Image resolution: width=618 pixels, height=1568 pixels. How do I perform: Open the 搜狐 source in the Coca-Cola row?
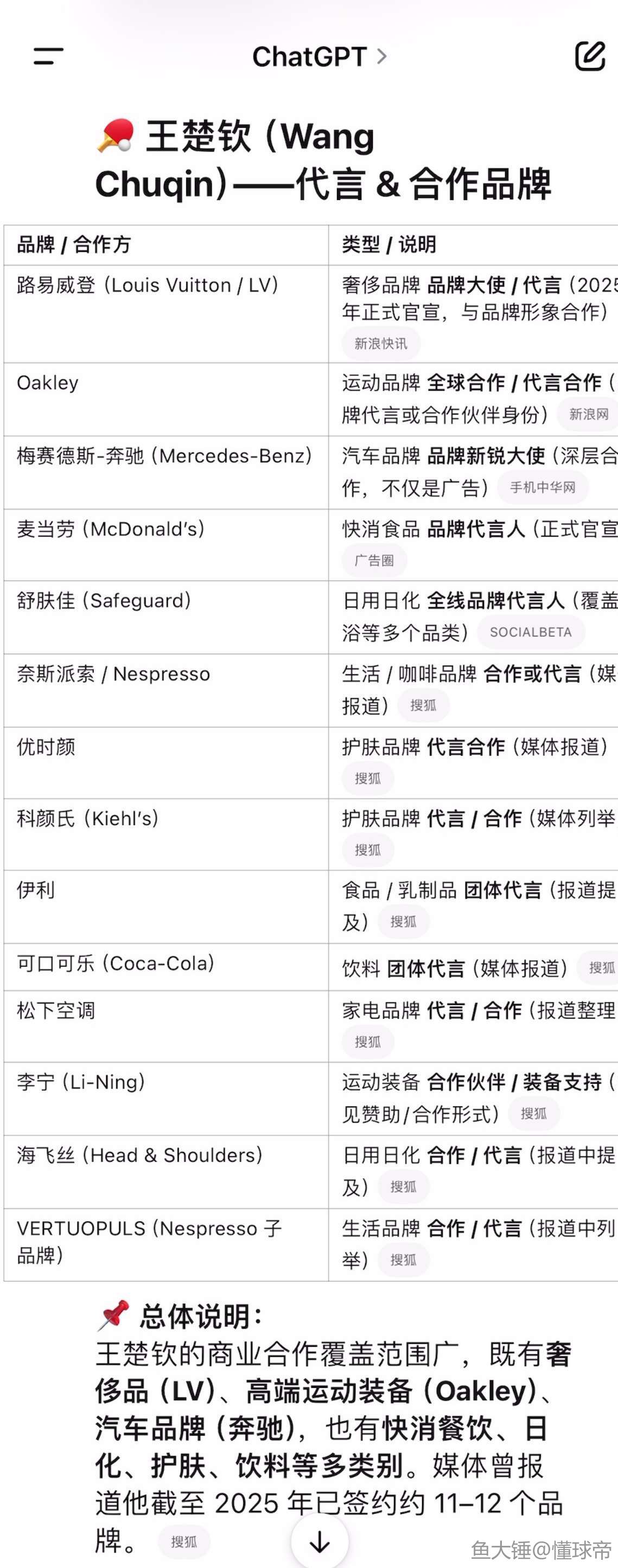coord(600,968)
